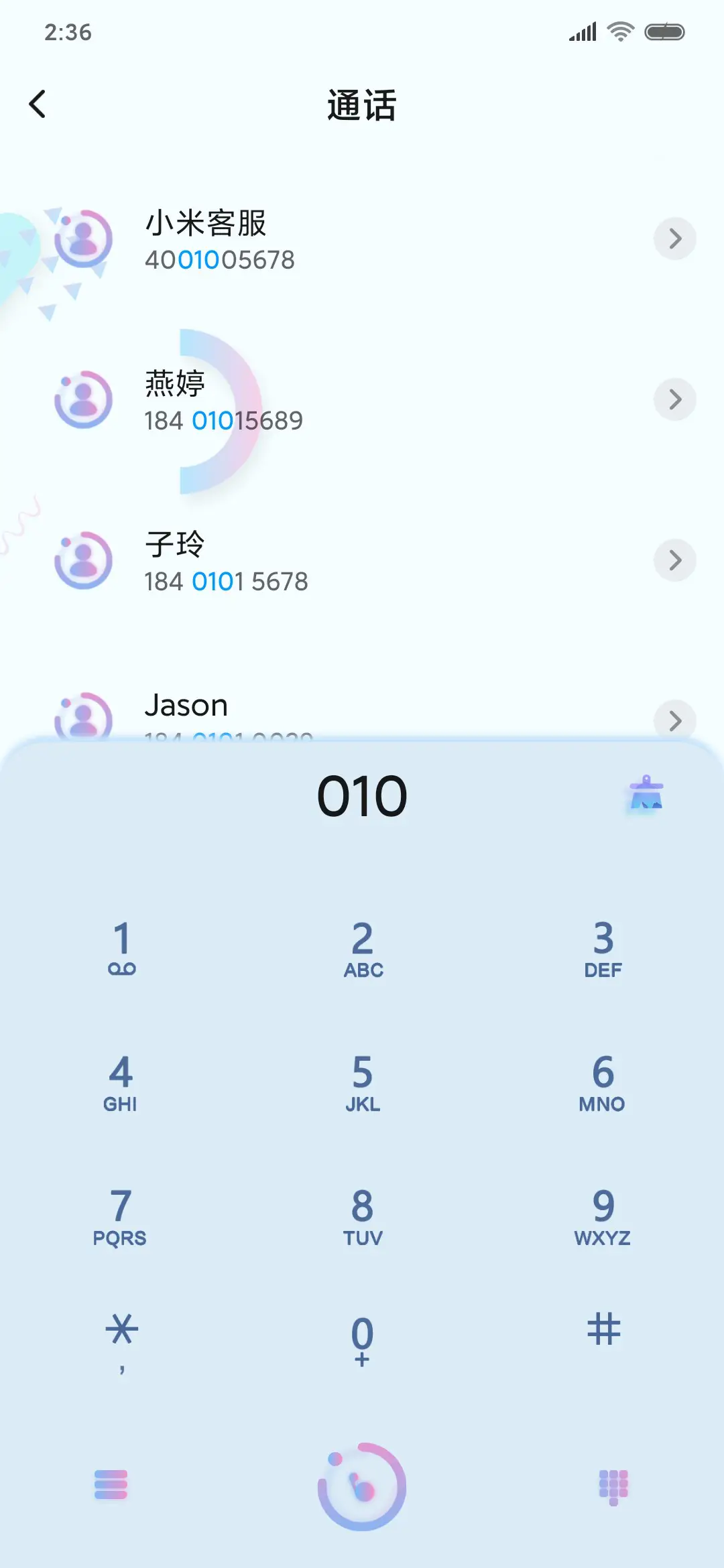Expand details for 小米客服 via chevron
724x1568 pixels.
click(x=674, y=239)
